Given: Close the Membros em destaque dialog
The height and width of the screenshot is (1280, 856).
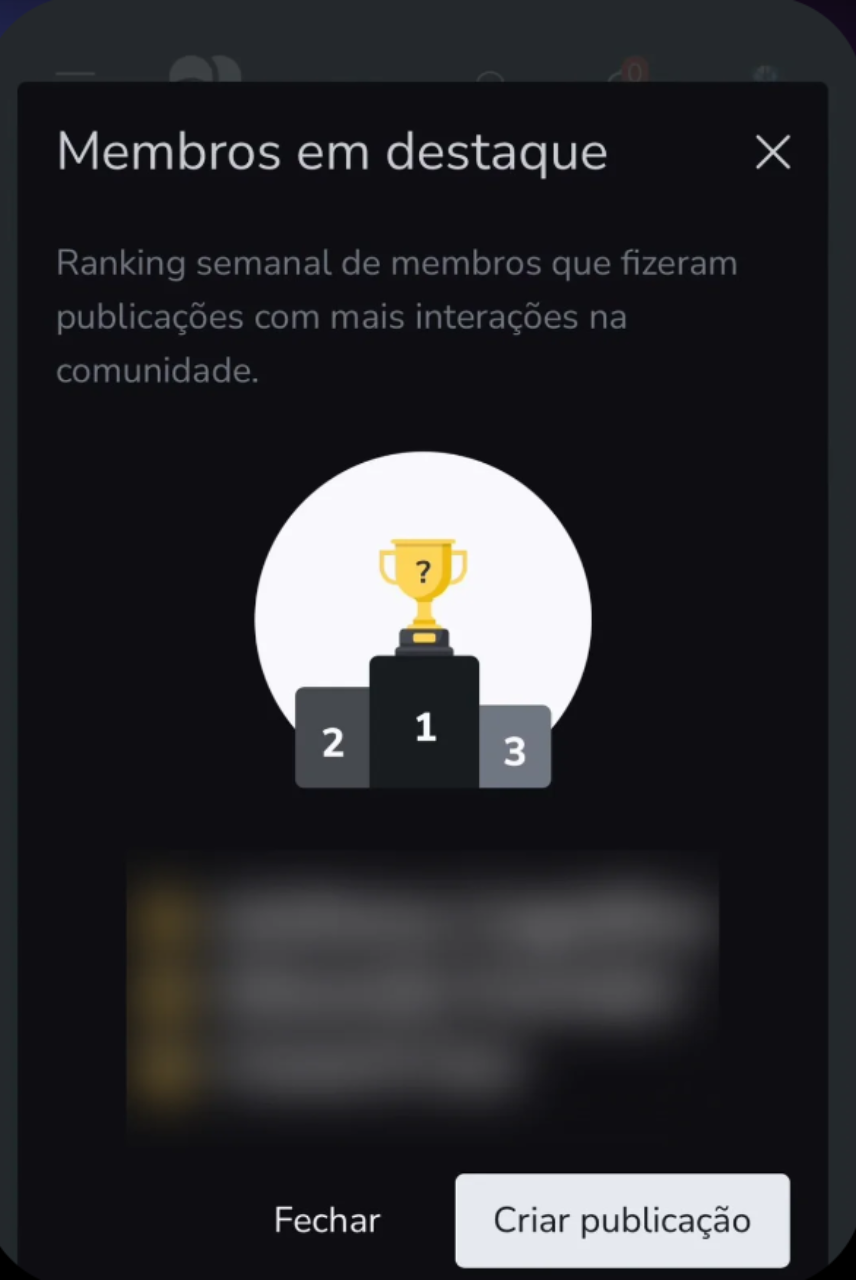Looking at the screenshot, I should (x=772, y=152).
